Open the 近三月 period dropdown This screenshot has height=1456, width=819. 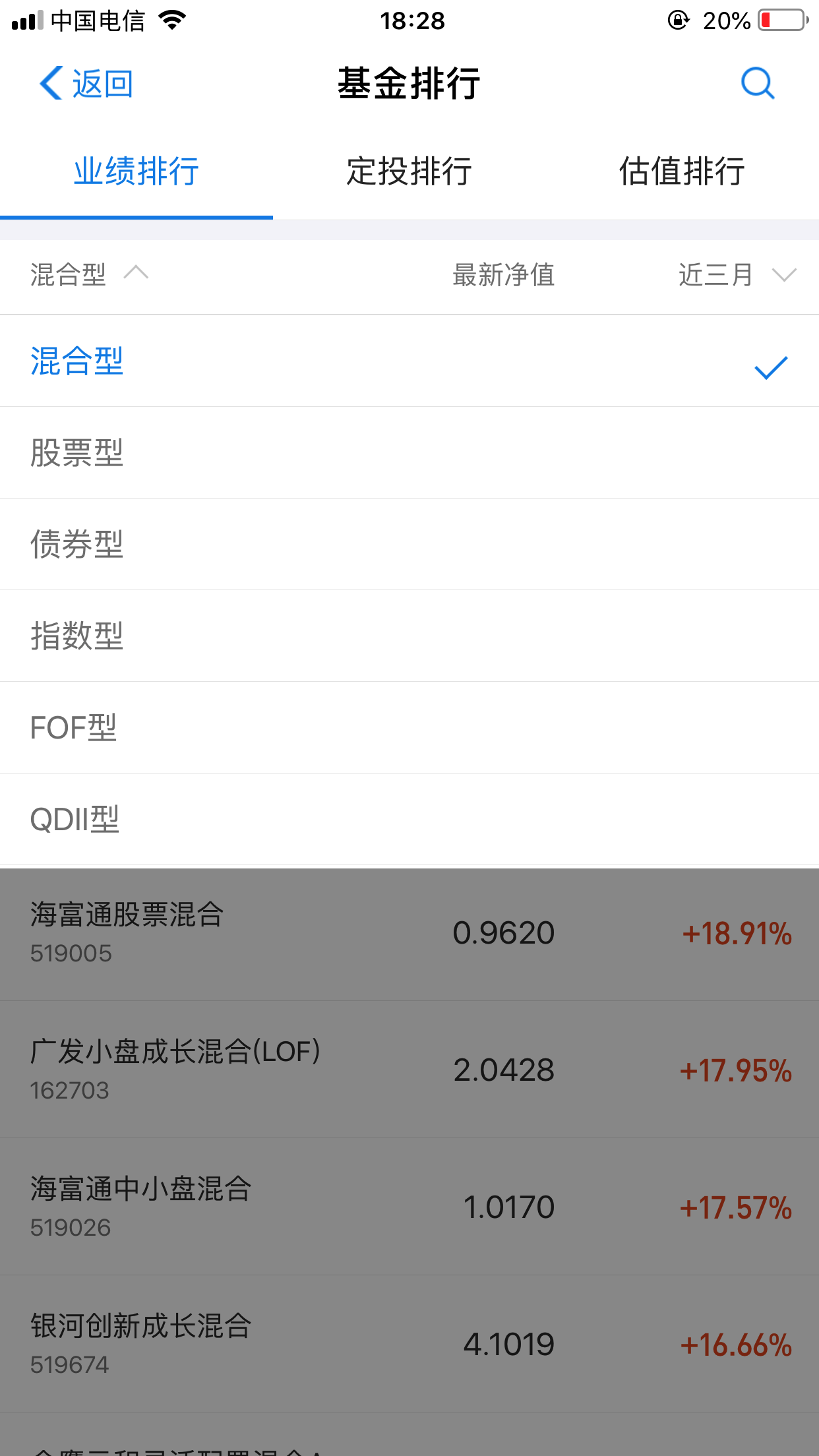pos(737,274)
